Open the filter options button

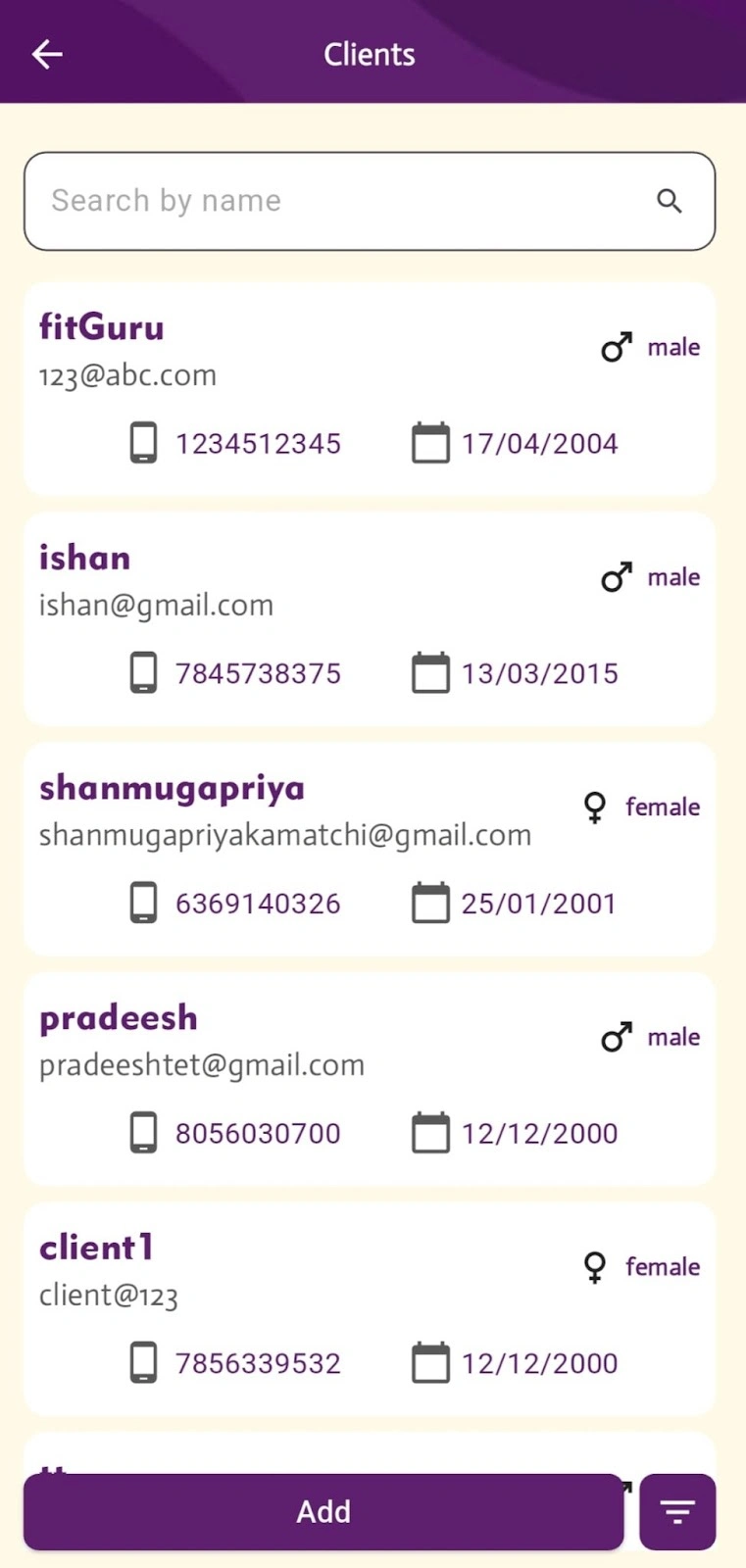pos(677,1511)
